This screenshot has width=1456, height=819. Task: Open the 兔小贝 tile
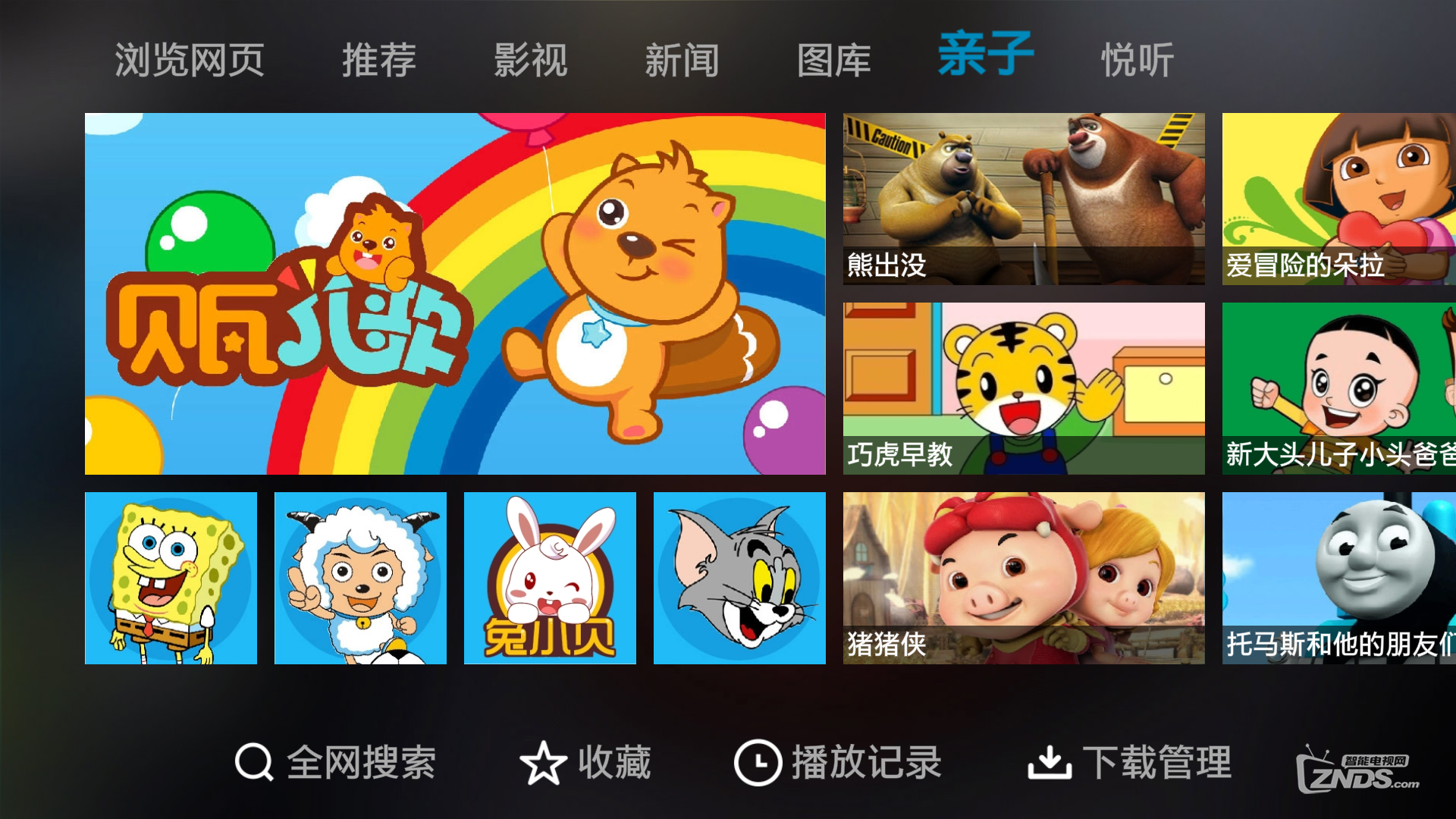click(x=550, y=578)
